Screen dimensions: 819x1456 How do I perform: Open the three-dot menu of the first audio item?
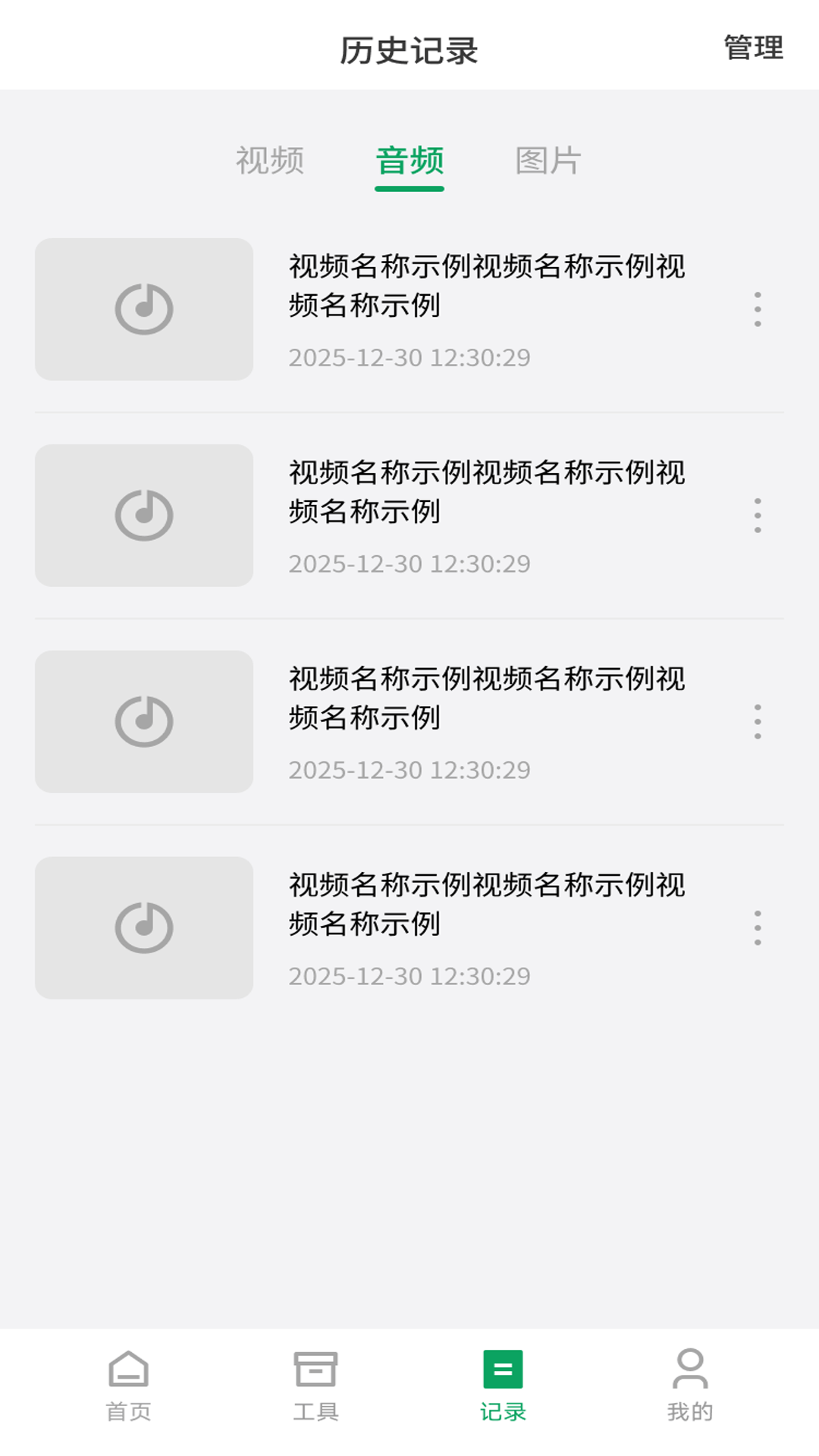click(758, 309)
